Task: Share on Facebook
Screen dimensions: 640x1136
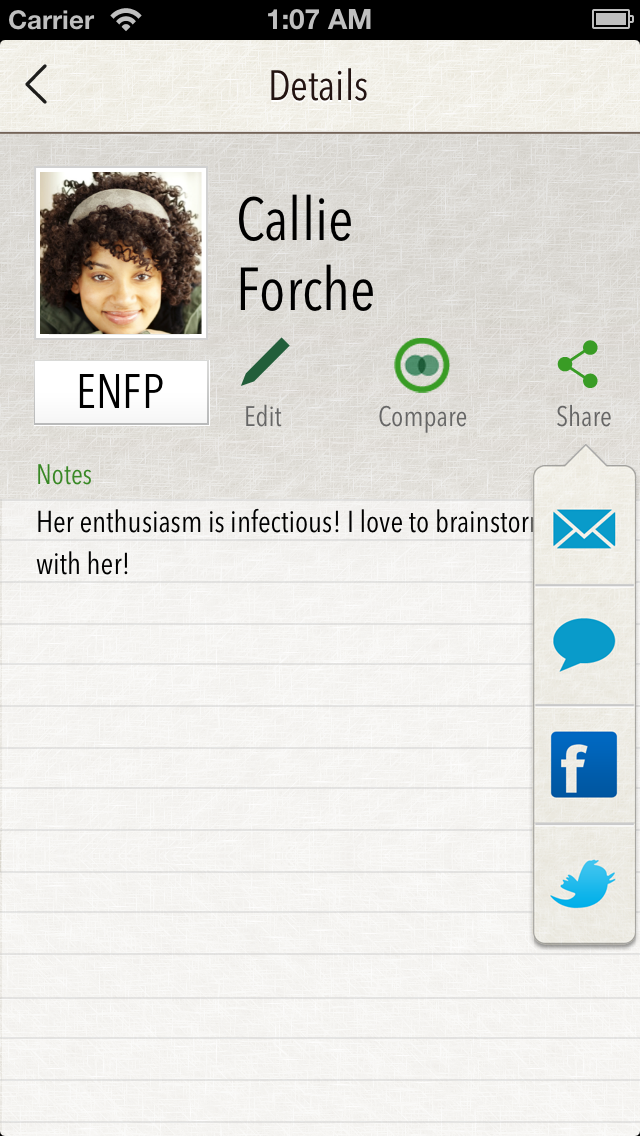Action: pyautogui.click(x=584, y=764)
